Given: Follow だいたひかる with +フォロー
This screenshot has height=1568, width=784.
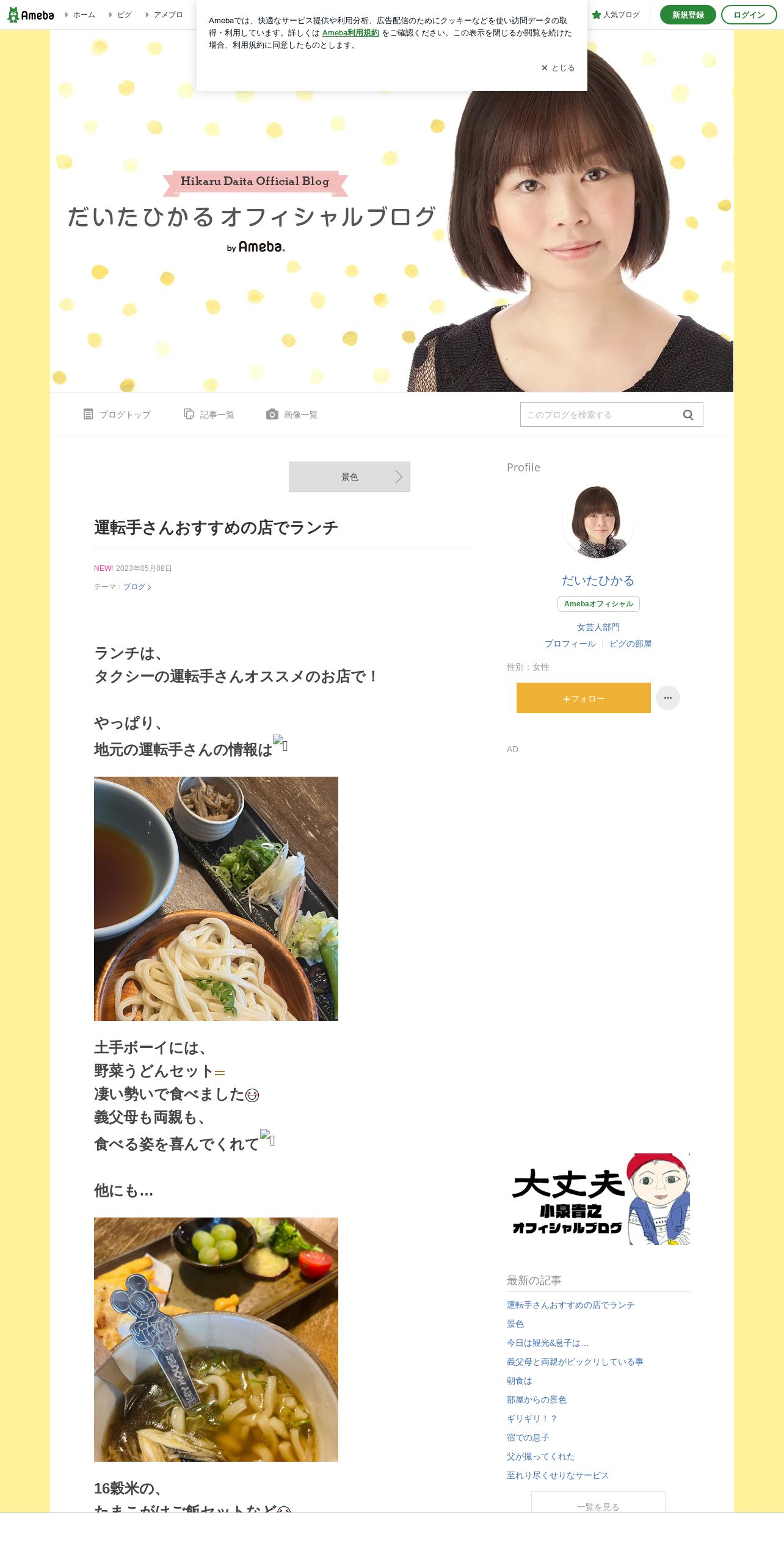Looking at the screenshot, I should coord(584,698).
